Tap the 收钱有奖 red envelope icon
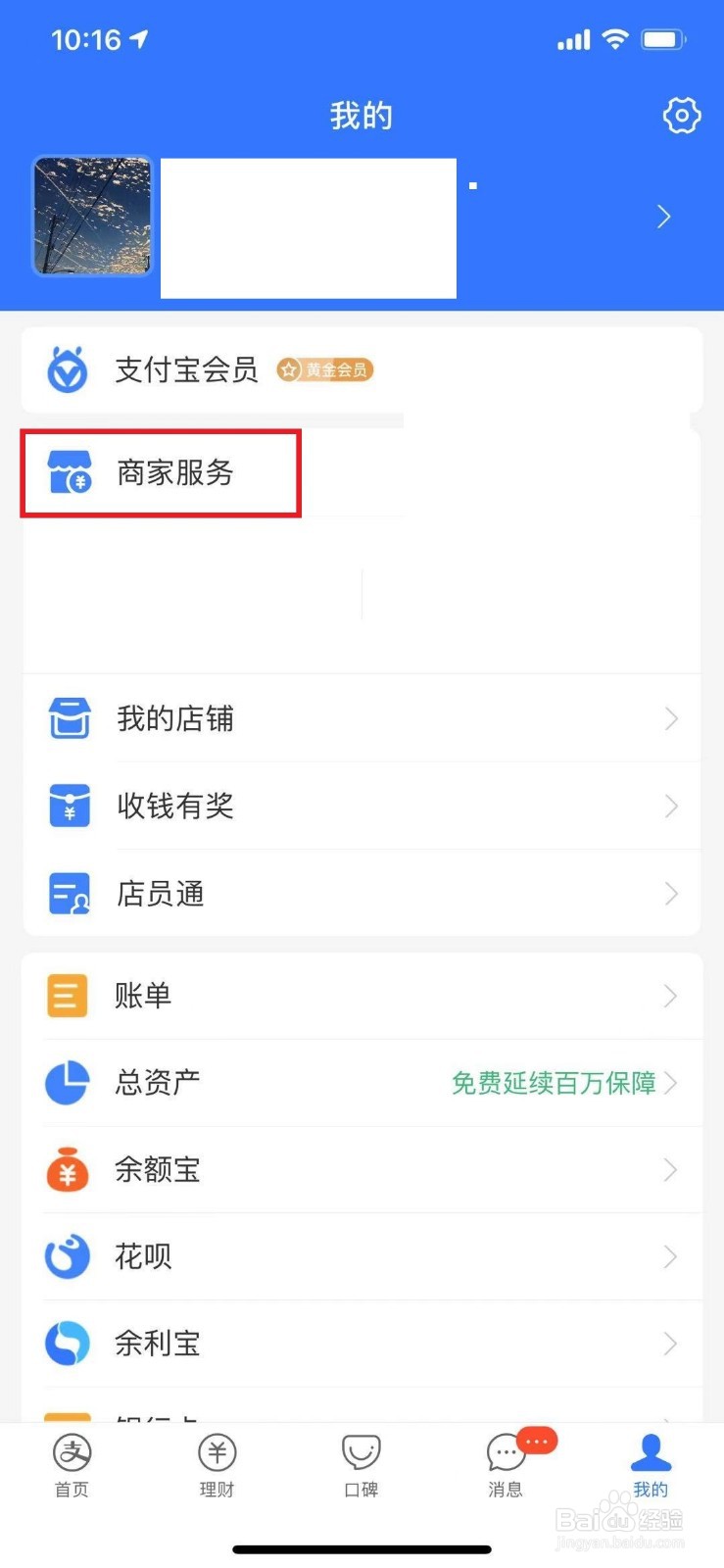The image size is (724, 1568). click(67, 806)
